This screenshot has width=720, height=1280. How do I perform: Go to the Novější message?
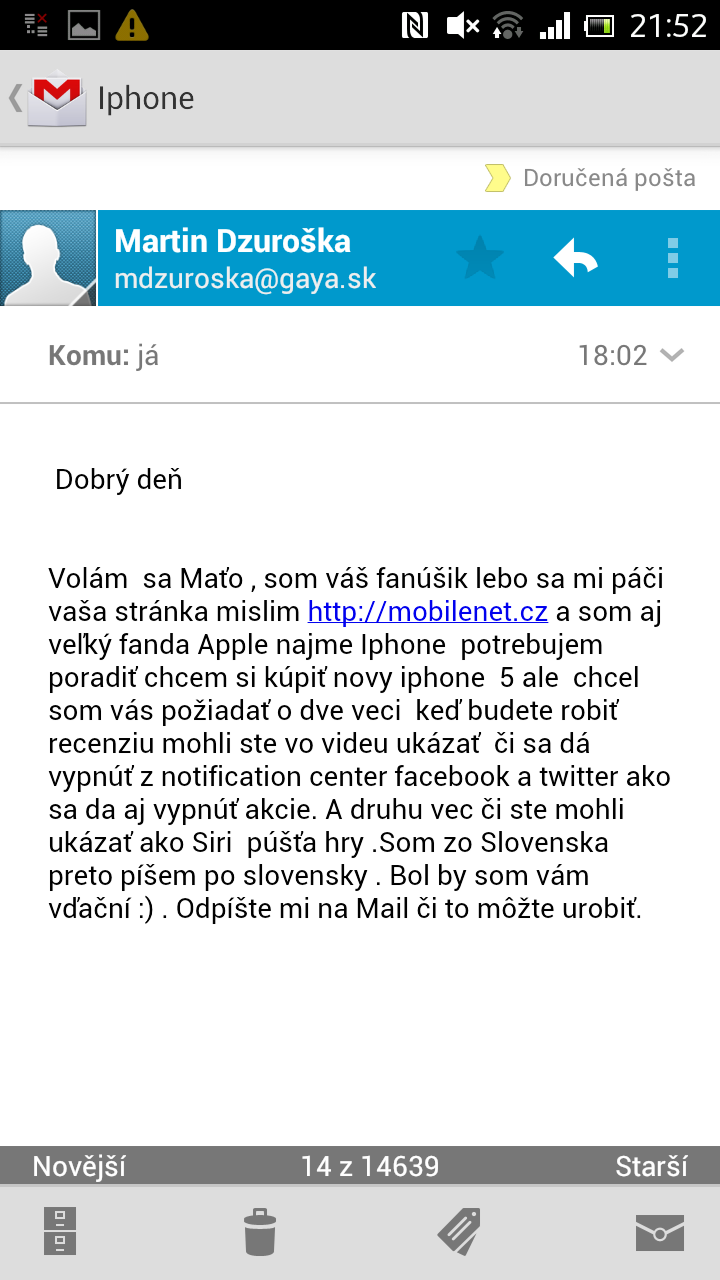tap(80, 1166)
